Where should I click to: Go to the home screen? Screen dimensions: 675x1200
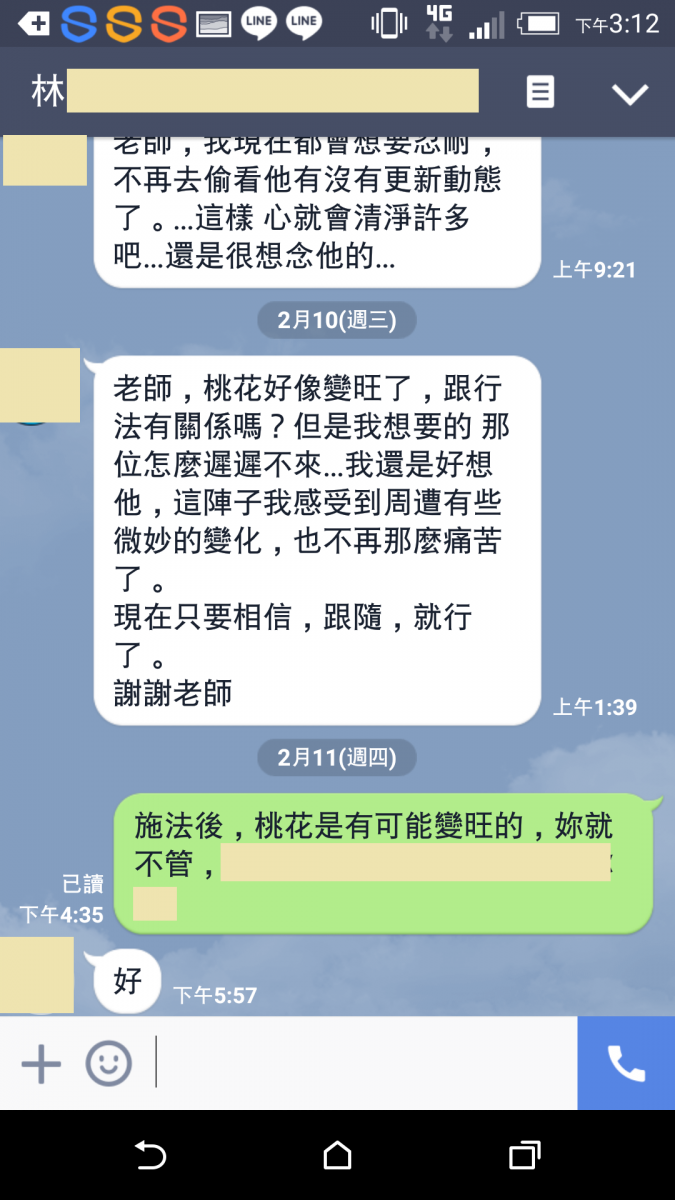(338, 1156)
